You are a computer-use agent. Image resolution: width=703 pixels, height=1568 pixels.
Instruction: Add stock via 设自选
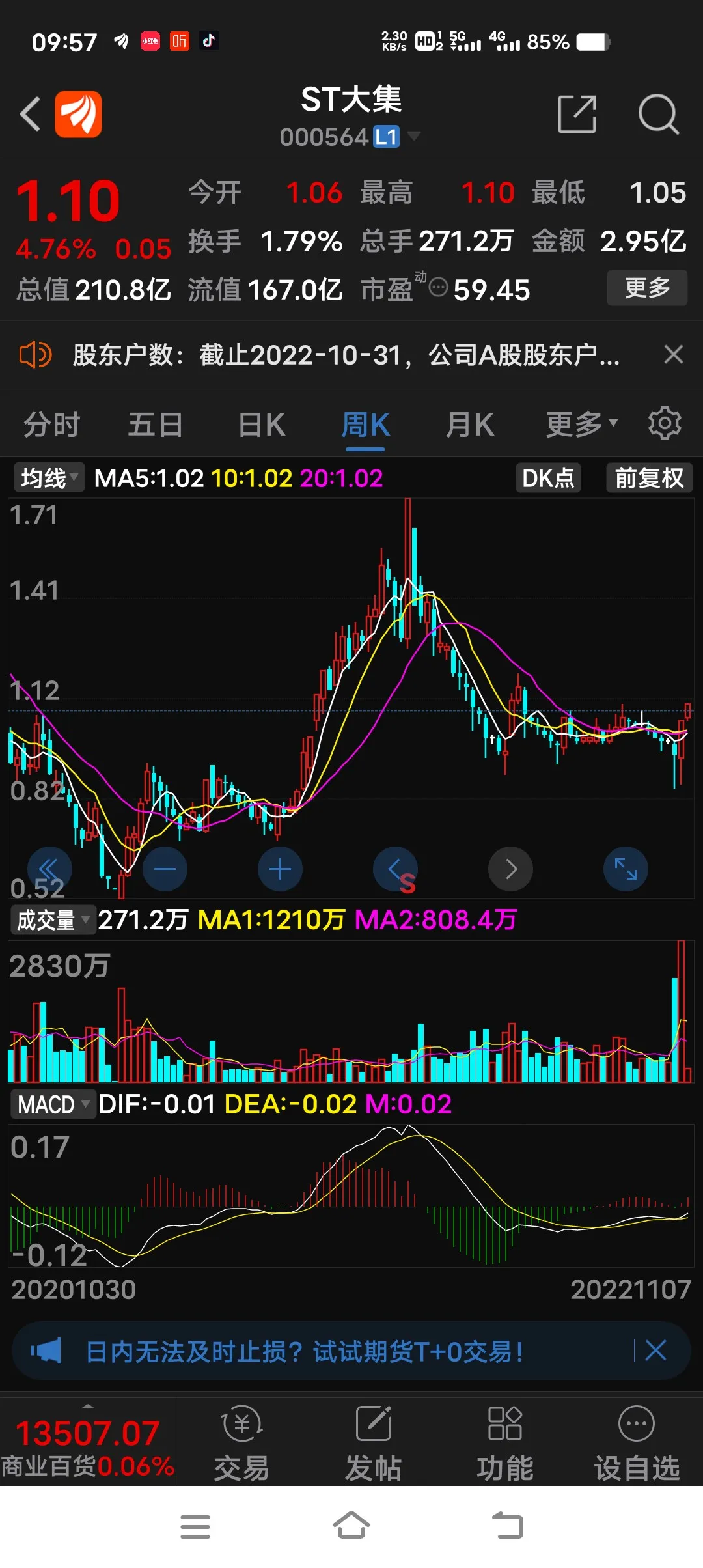(636, 1440)
